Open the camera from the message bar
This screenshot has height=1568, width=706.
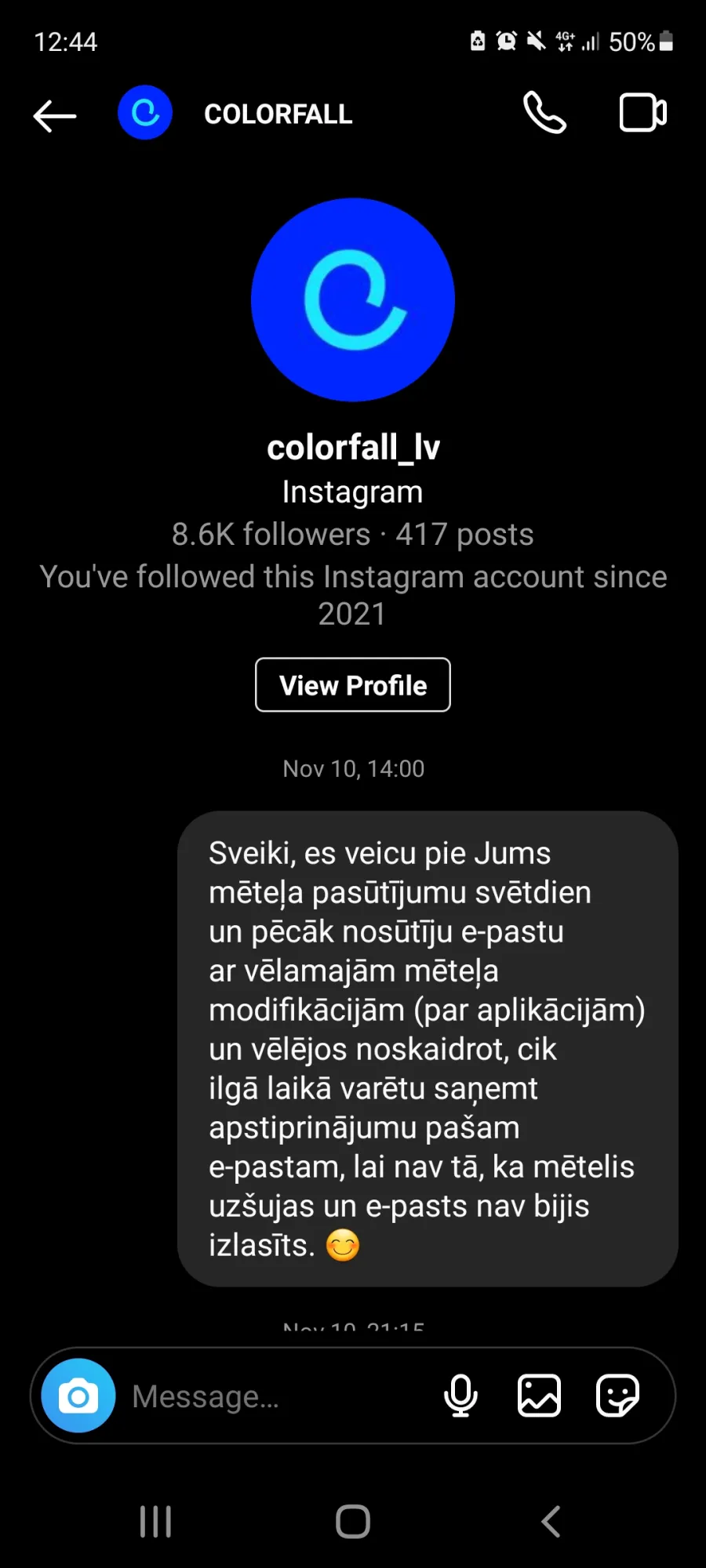tap(78, 1396)
